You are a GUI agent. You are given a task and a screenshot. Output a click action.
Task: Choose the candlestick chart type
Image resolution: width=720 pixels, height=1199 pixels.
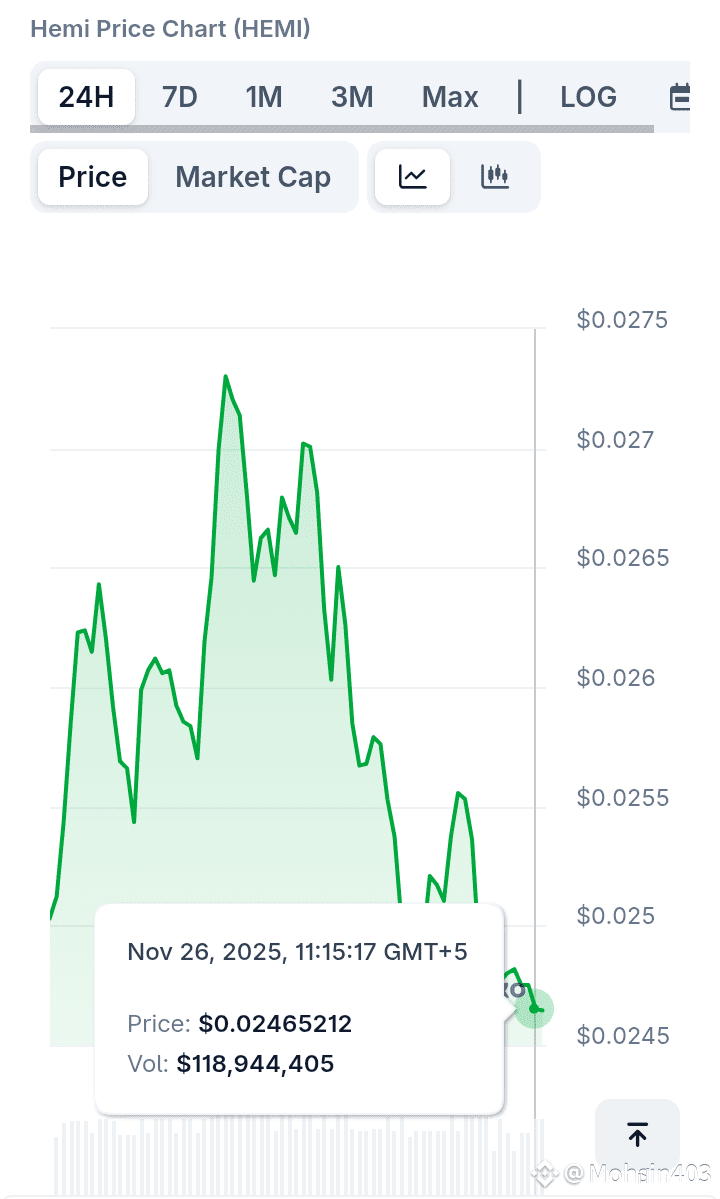pyautogui.click(x=495, y=177)
